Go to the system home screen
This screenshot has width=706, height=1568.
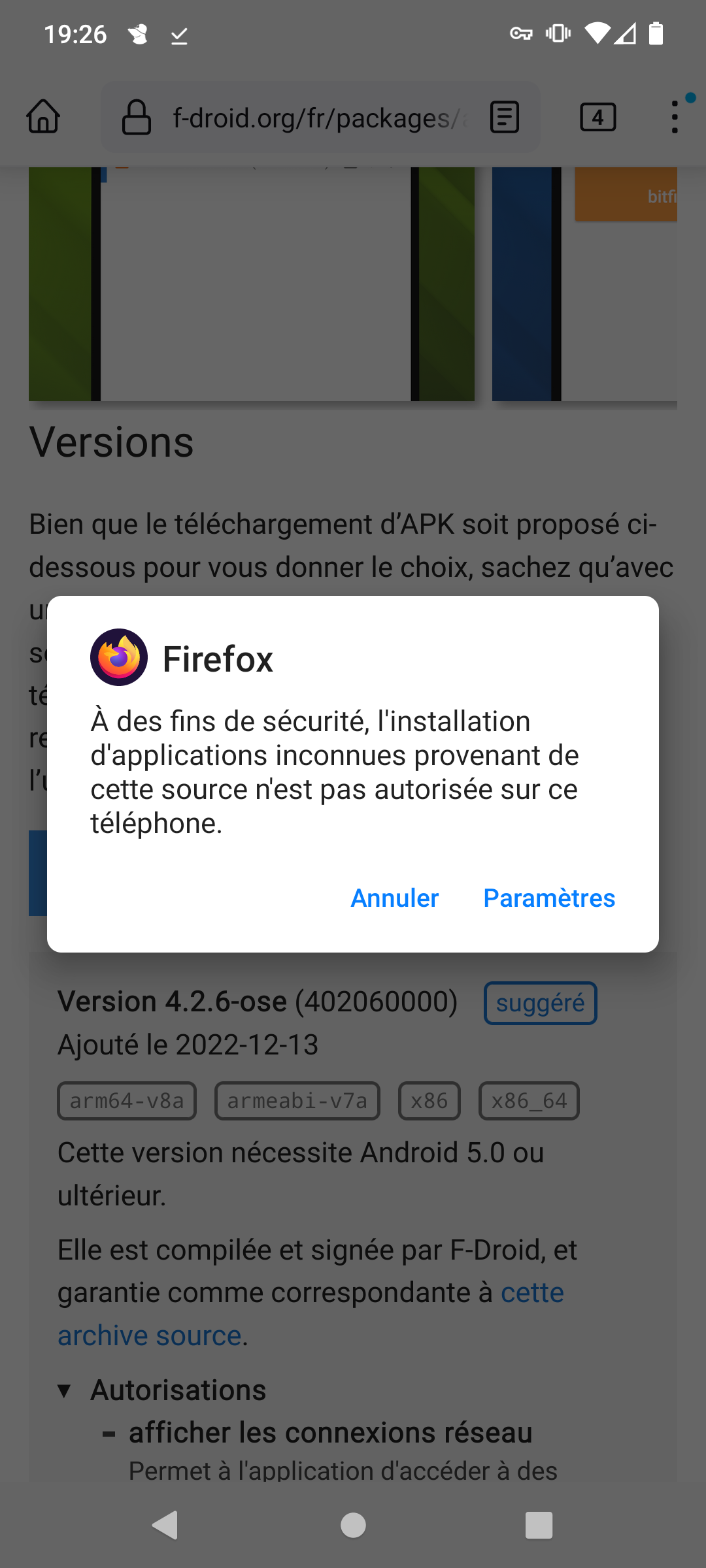tap(353, 1526)
